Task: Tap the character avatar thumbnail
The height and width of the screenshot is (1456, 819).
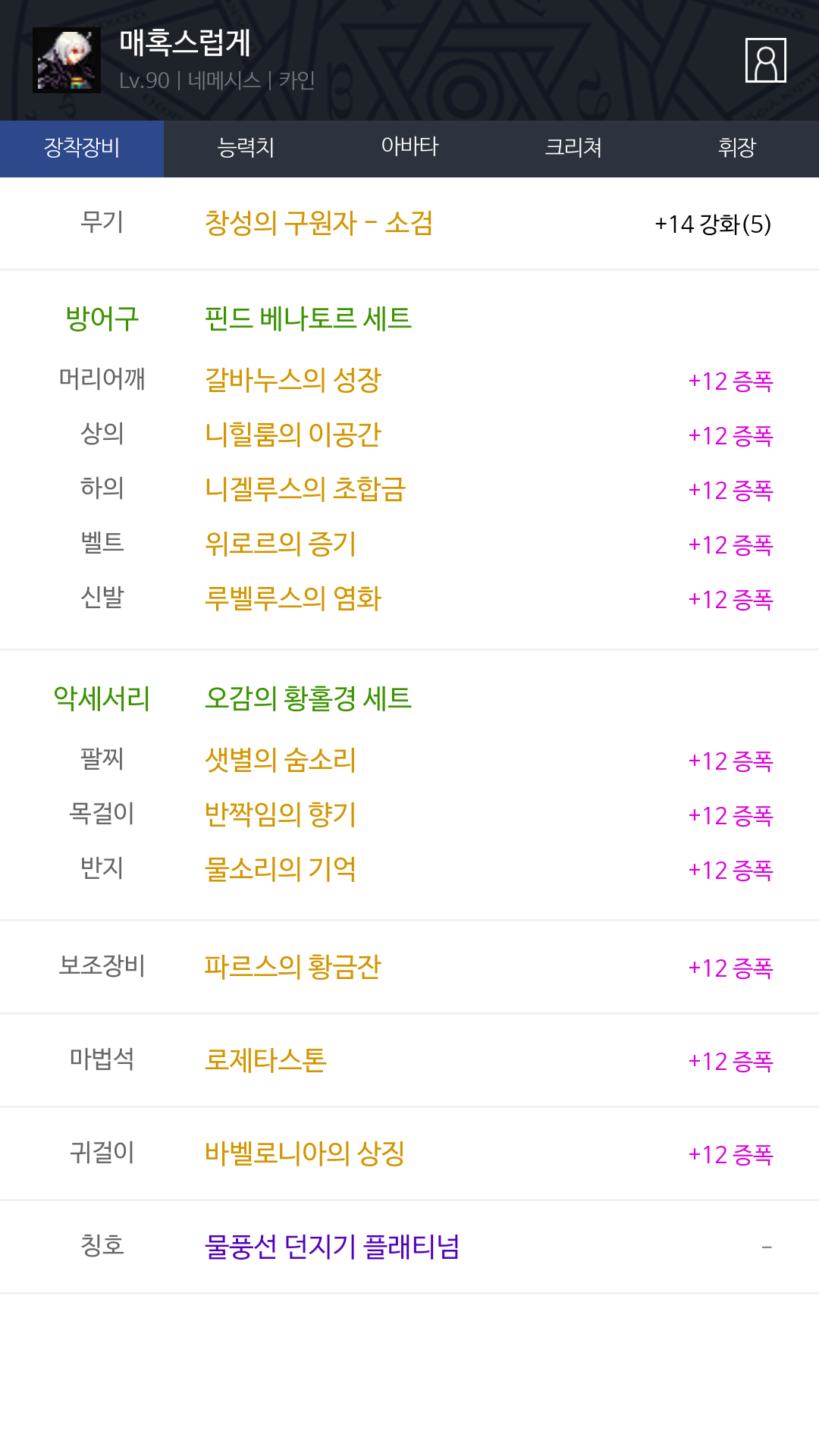Action: click(67, 61)
